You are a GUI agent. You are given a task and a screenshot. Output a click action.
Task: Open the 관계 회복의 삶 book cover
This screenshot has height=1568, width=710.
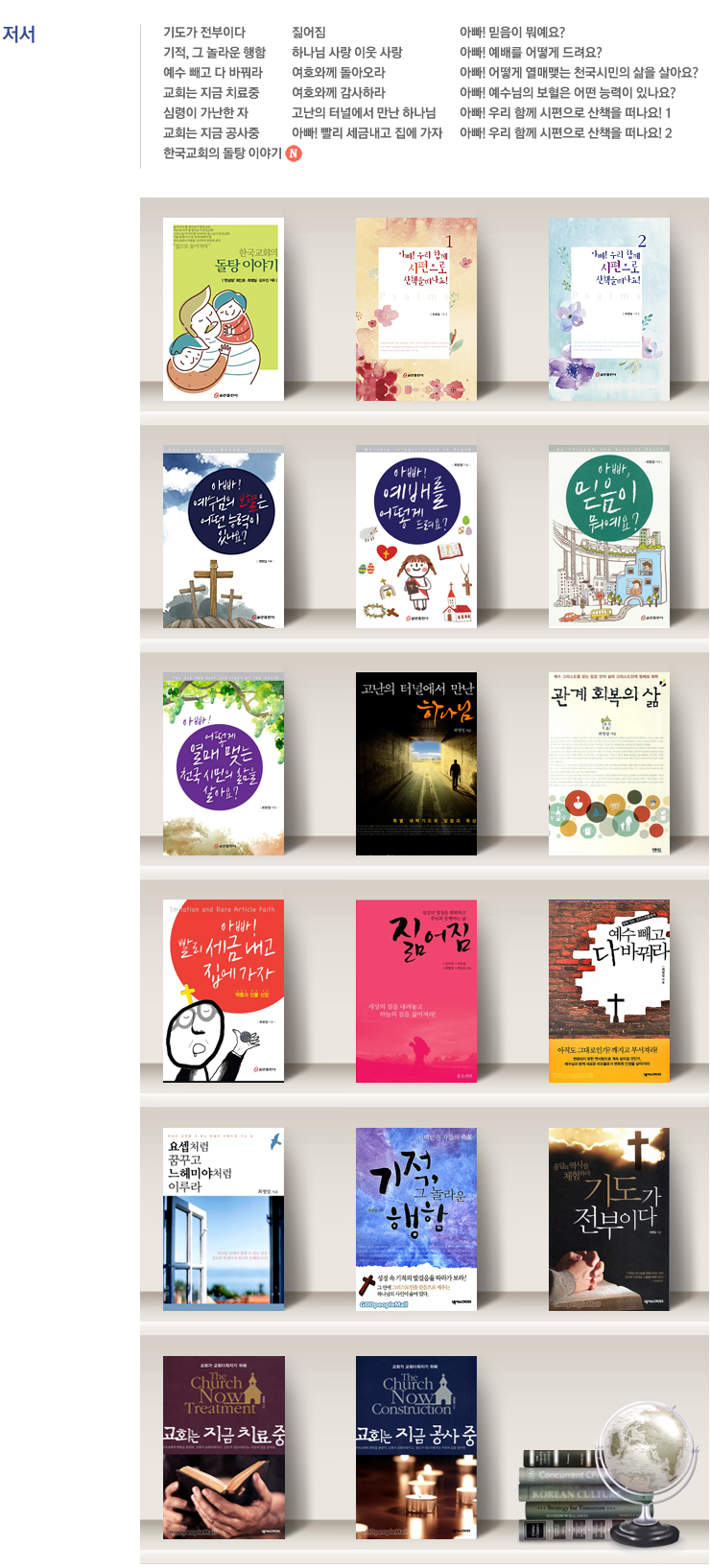[x=609, y=764]
